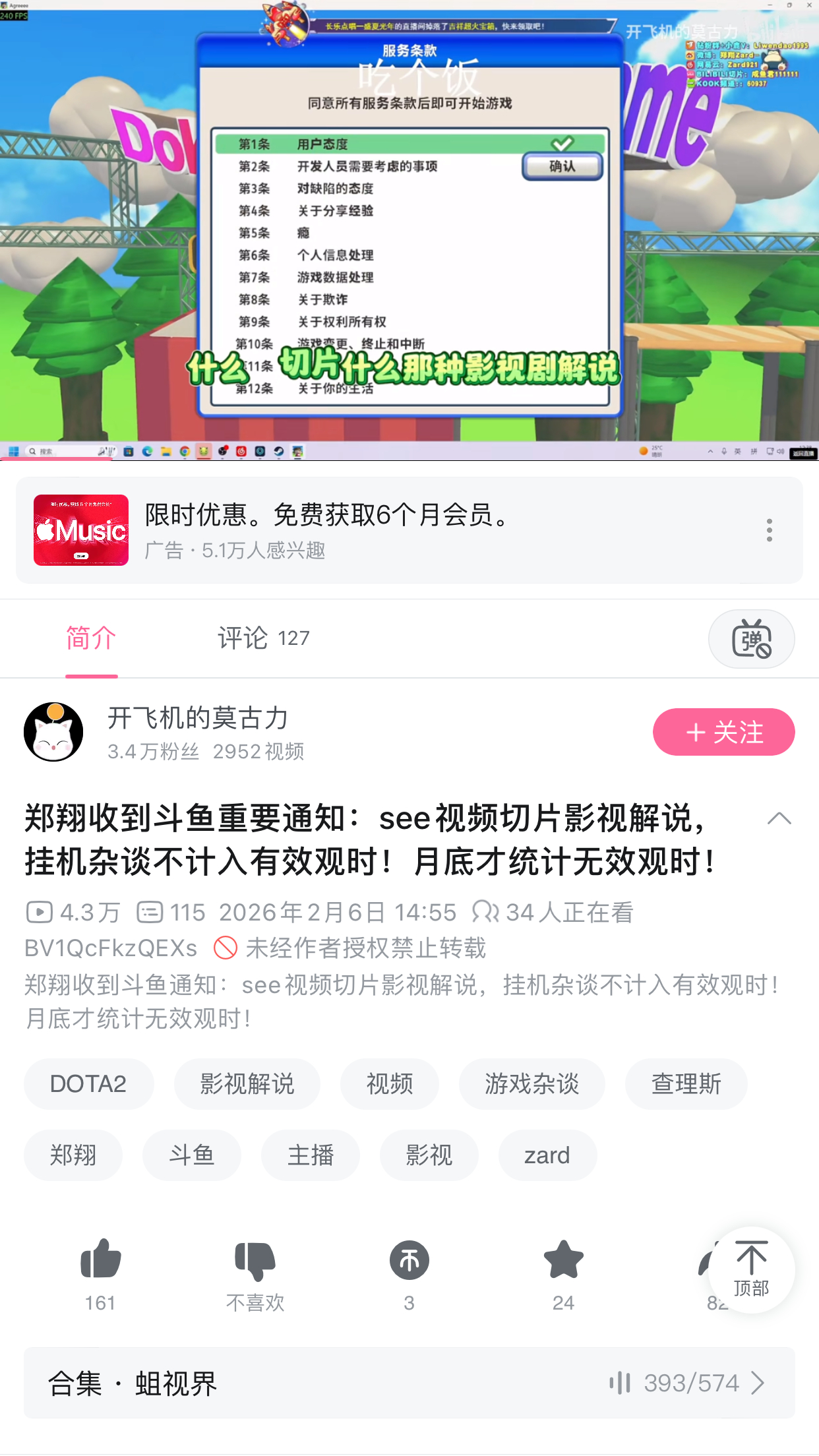Jump back to top with 顶部 button
Viewport: 819px width, 1456px height.
[751, 1270]
